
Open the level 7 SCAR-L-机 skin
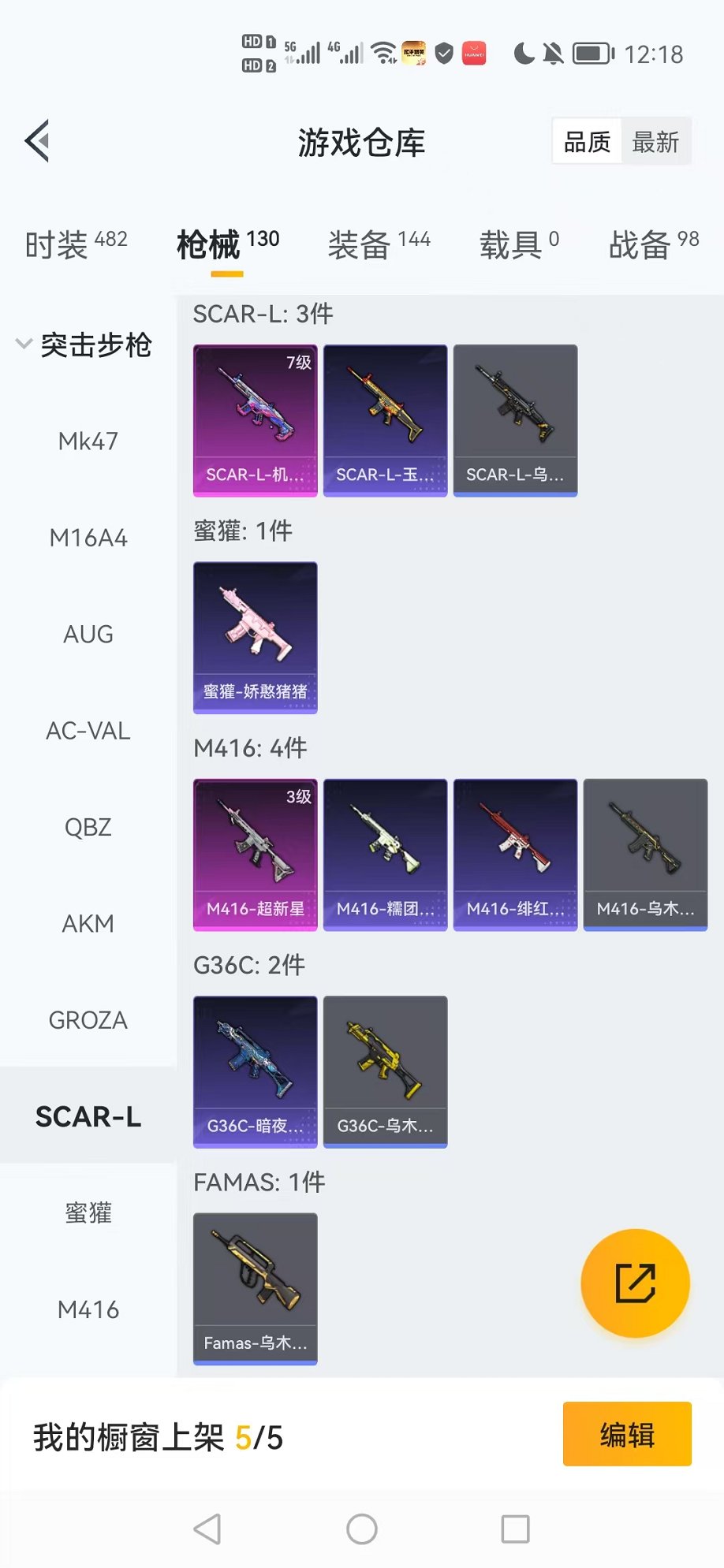click(x=256, y=420)
